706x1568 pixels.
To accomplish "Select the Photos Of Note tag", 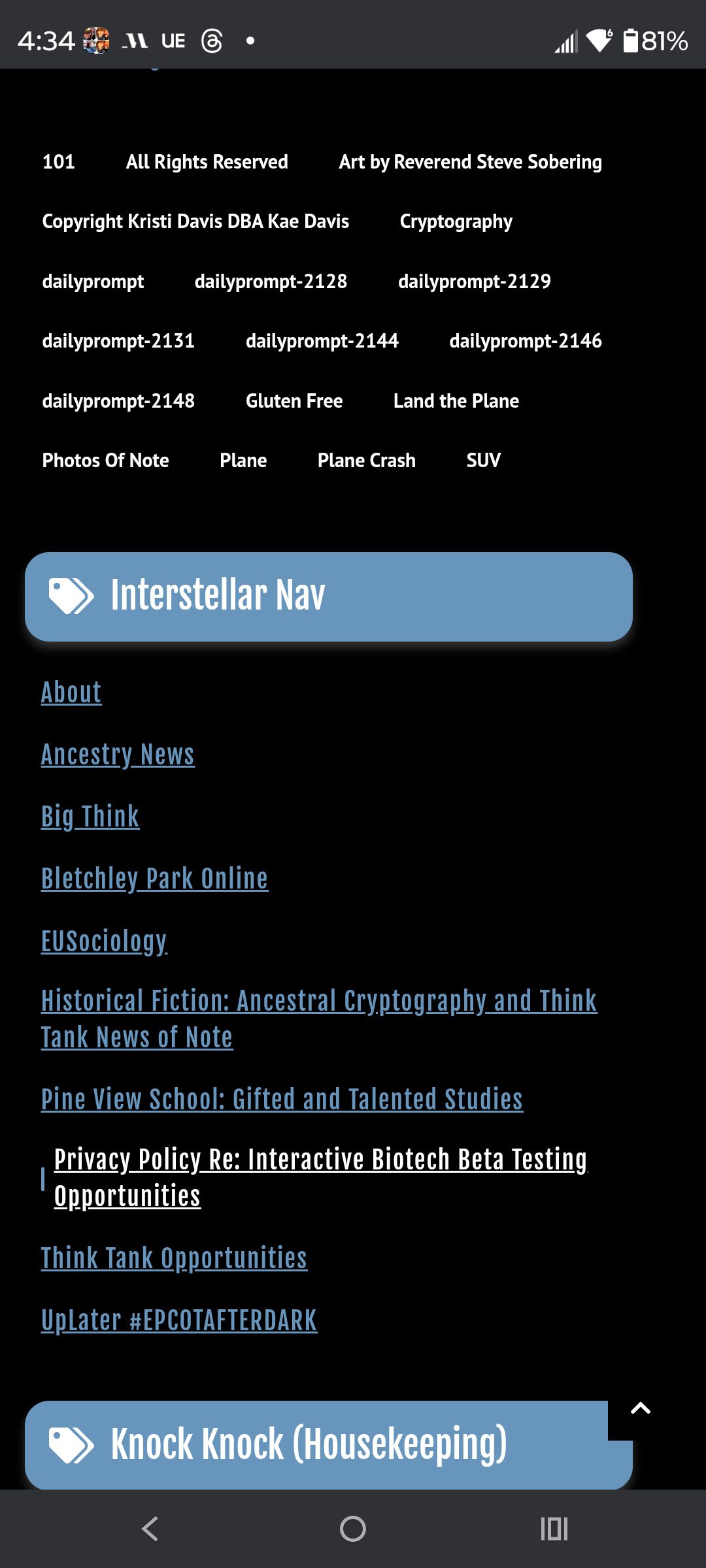I will 105,461.
